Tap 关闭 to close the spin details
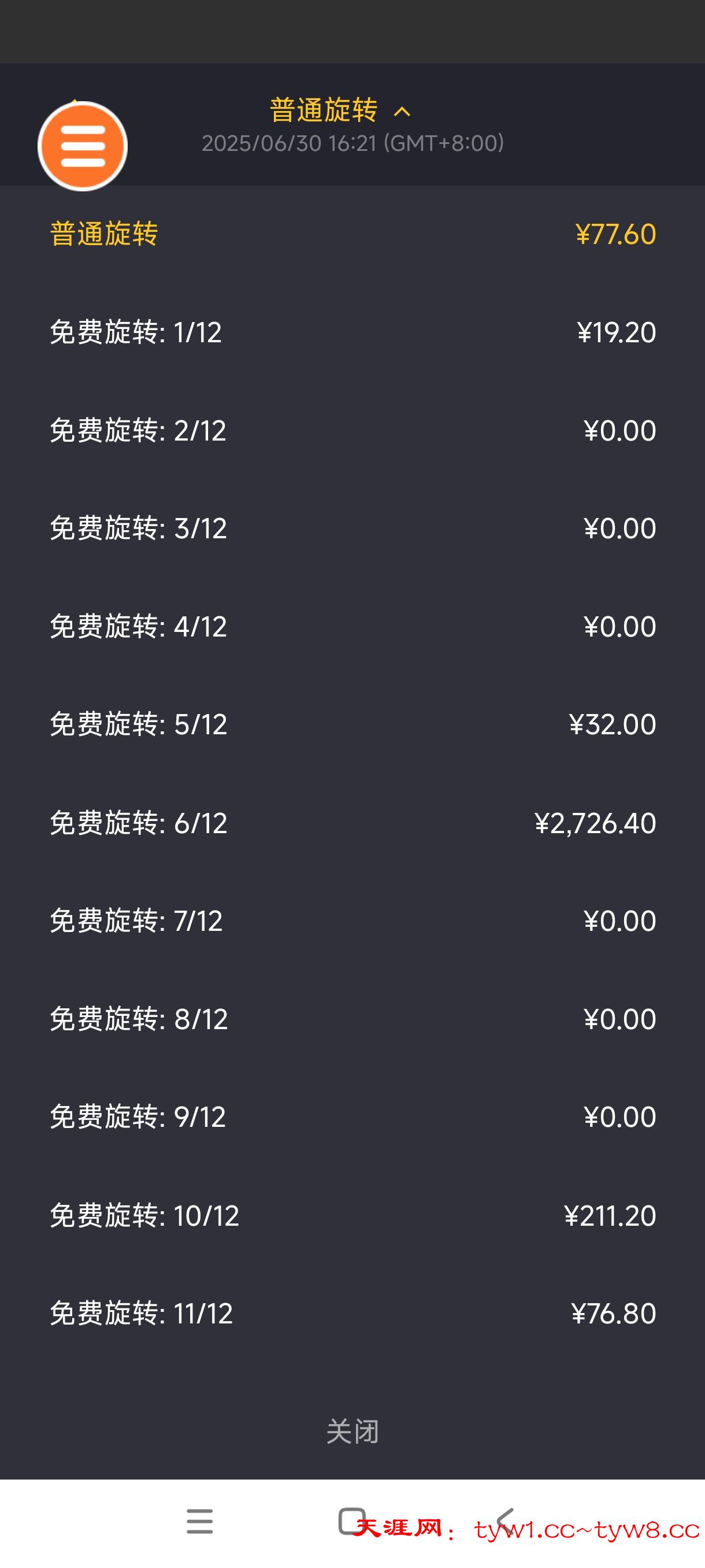Image resolution: width=705 pixels, height=1568 pixels. pos(352,1431)
